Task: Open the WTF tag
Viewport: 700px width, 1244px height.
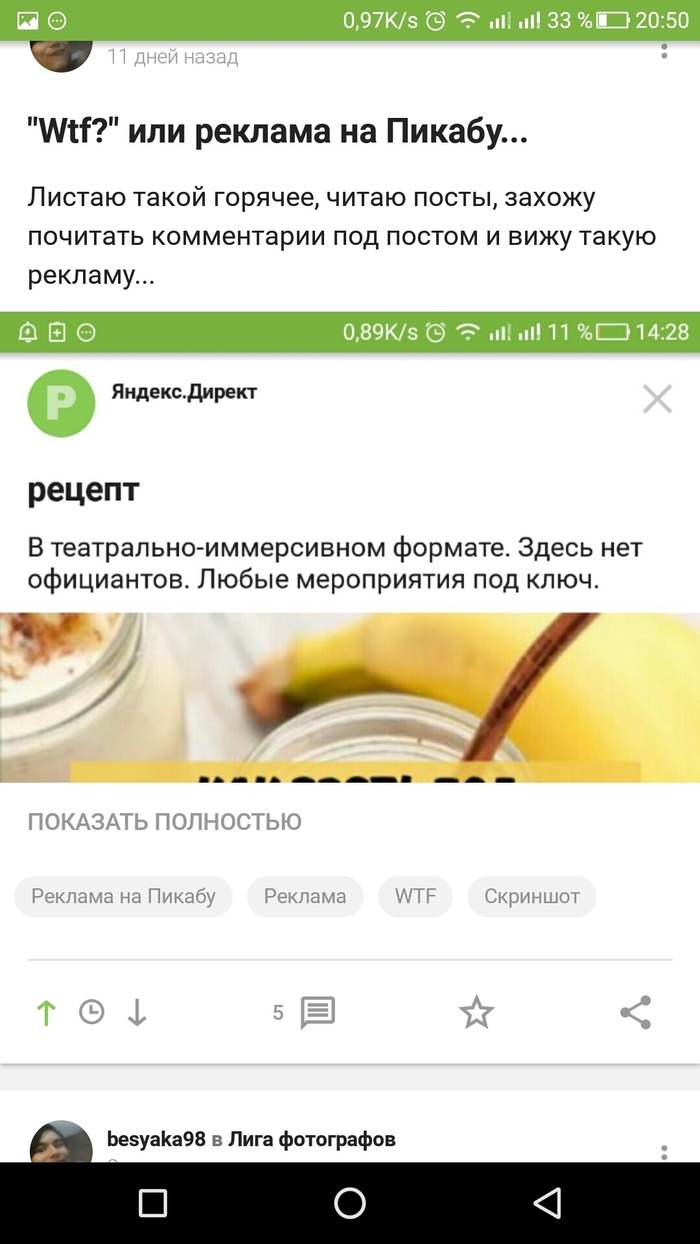Action: click(x=415, y=896)
